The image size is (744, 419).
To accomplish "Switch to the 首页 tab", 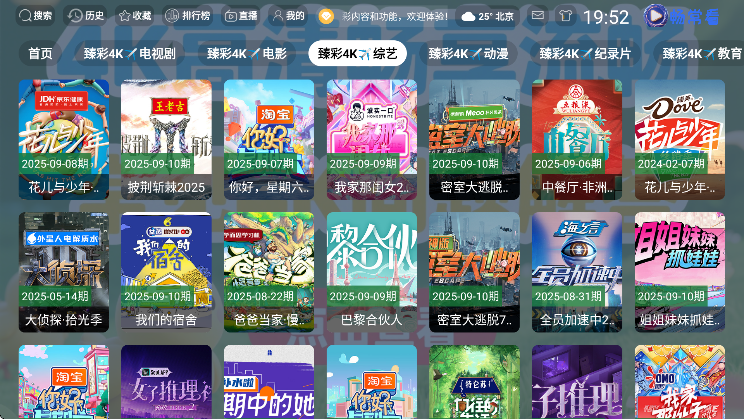I will coord(41,53).
